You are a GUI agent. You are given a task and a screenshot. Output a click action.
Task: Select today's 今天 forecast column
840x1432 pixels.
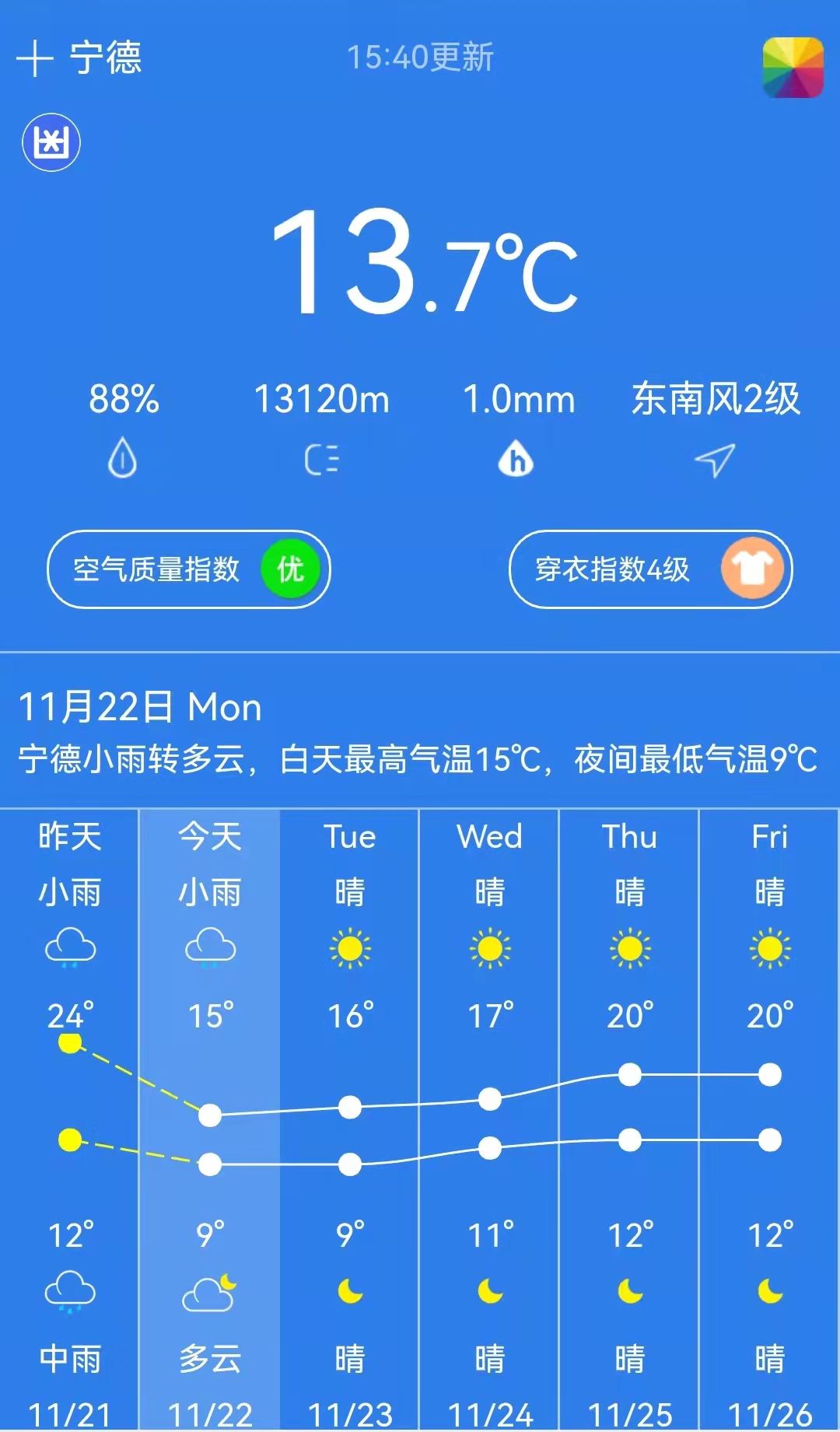click(210, 1120)
